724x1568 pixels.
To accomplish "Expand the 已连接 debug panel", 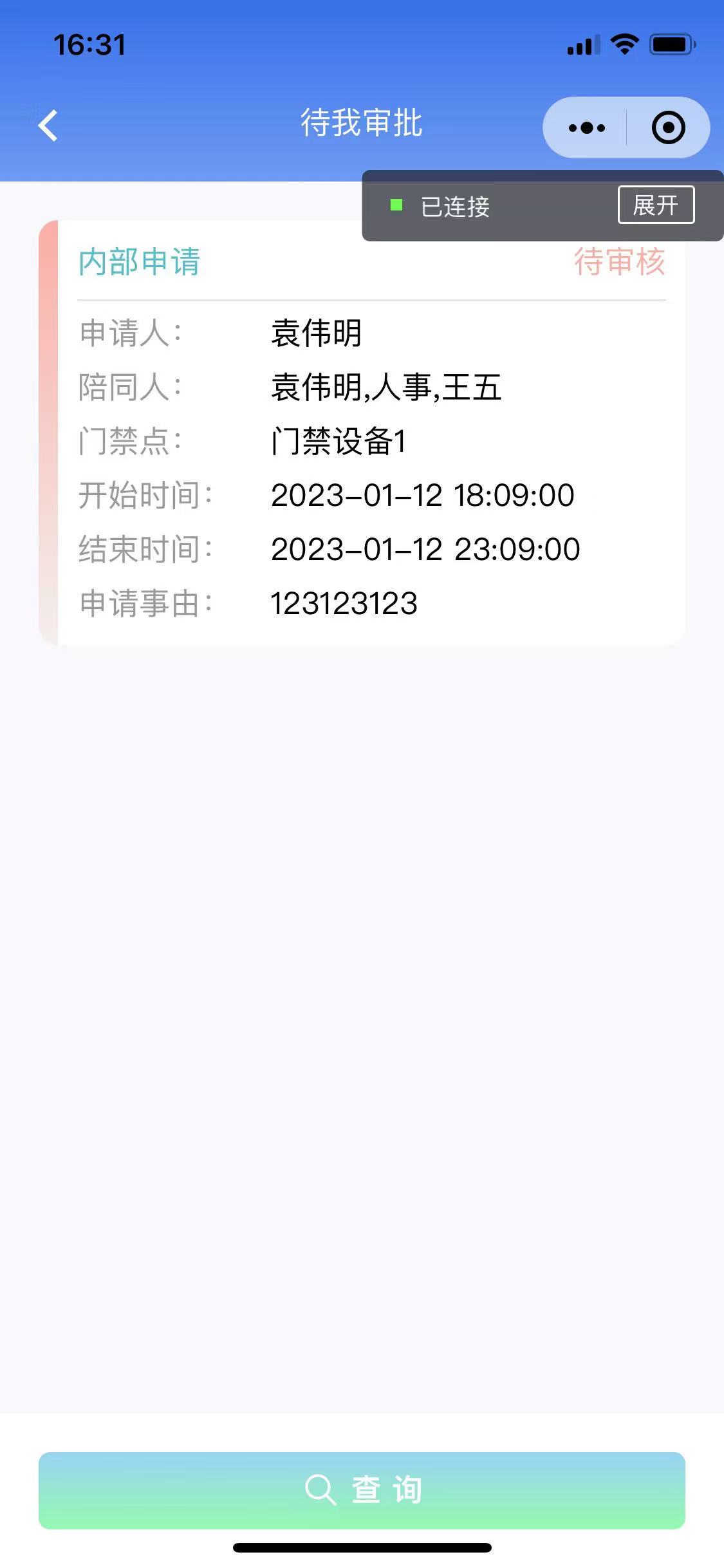I will click(655, 205).
